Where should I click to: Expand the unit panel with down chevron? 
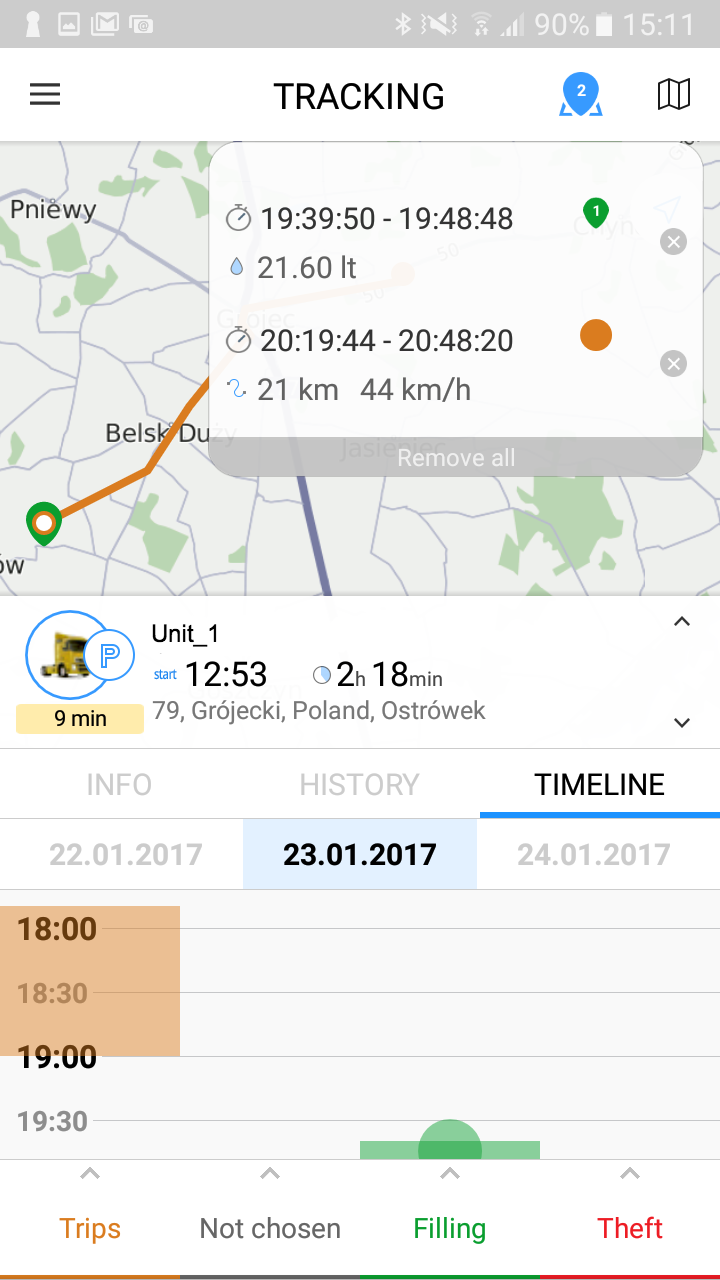pos(682,722)
